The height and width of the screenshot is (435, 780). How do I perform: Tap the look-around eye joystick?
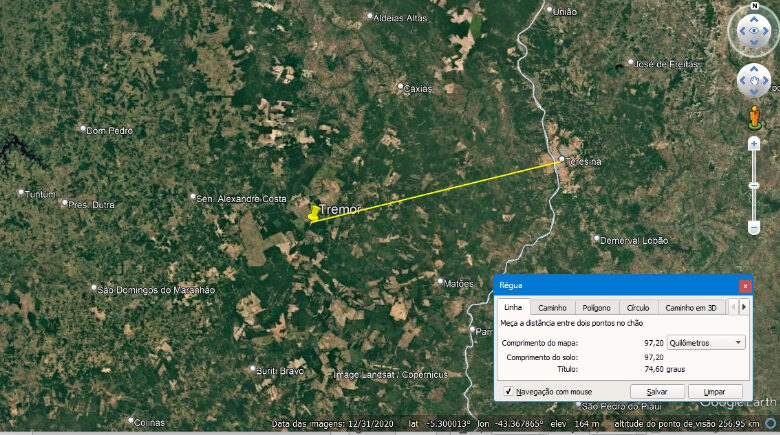[x=754, y=31]
